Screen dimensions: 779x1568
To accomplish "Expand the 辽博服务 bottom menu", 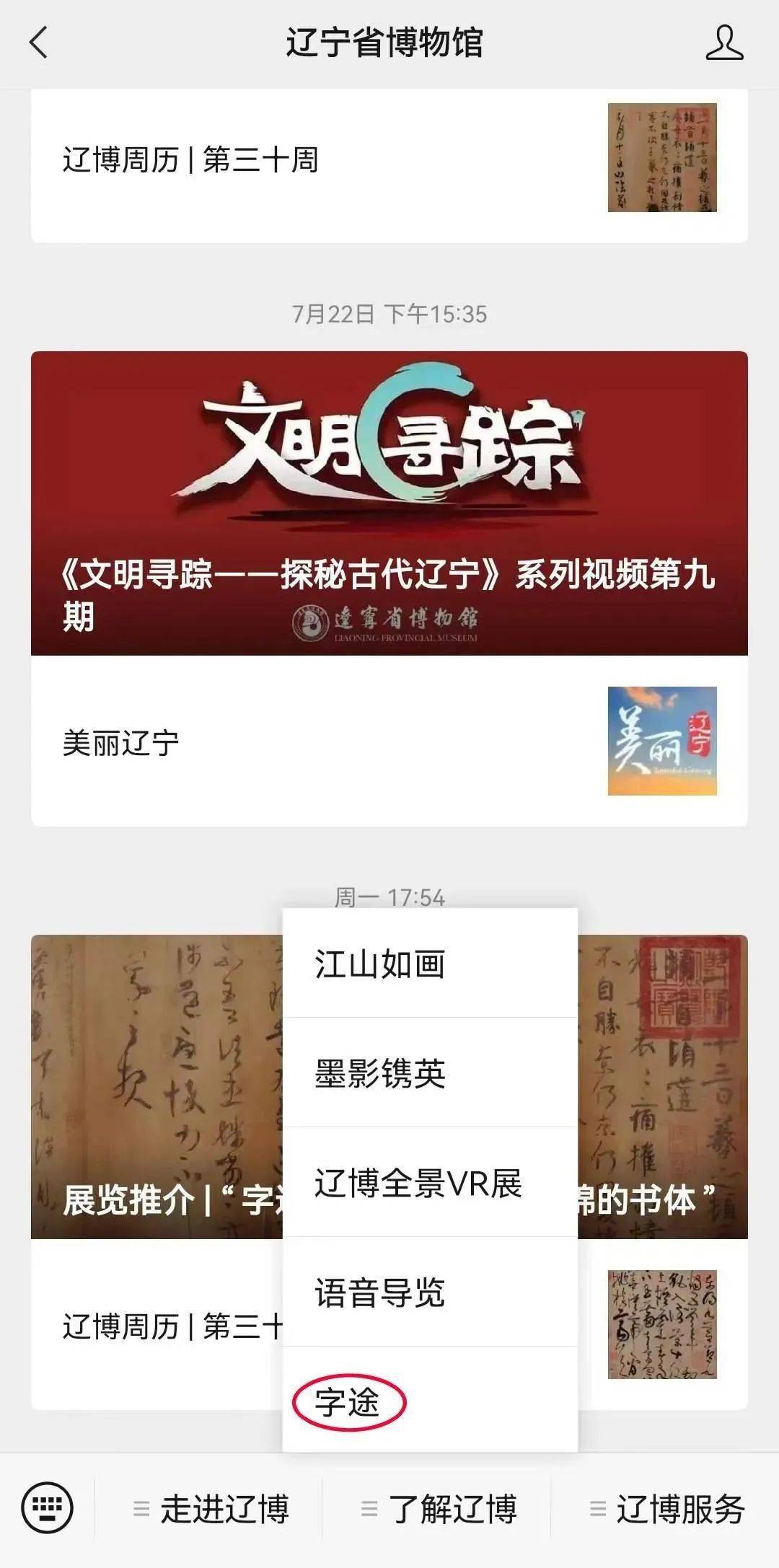I will (666, 1509).
